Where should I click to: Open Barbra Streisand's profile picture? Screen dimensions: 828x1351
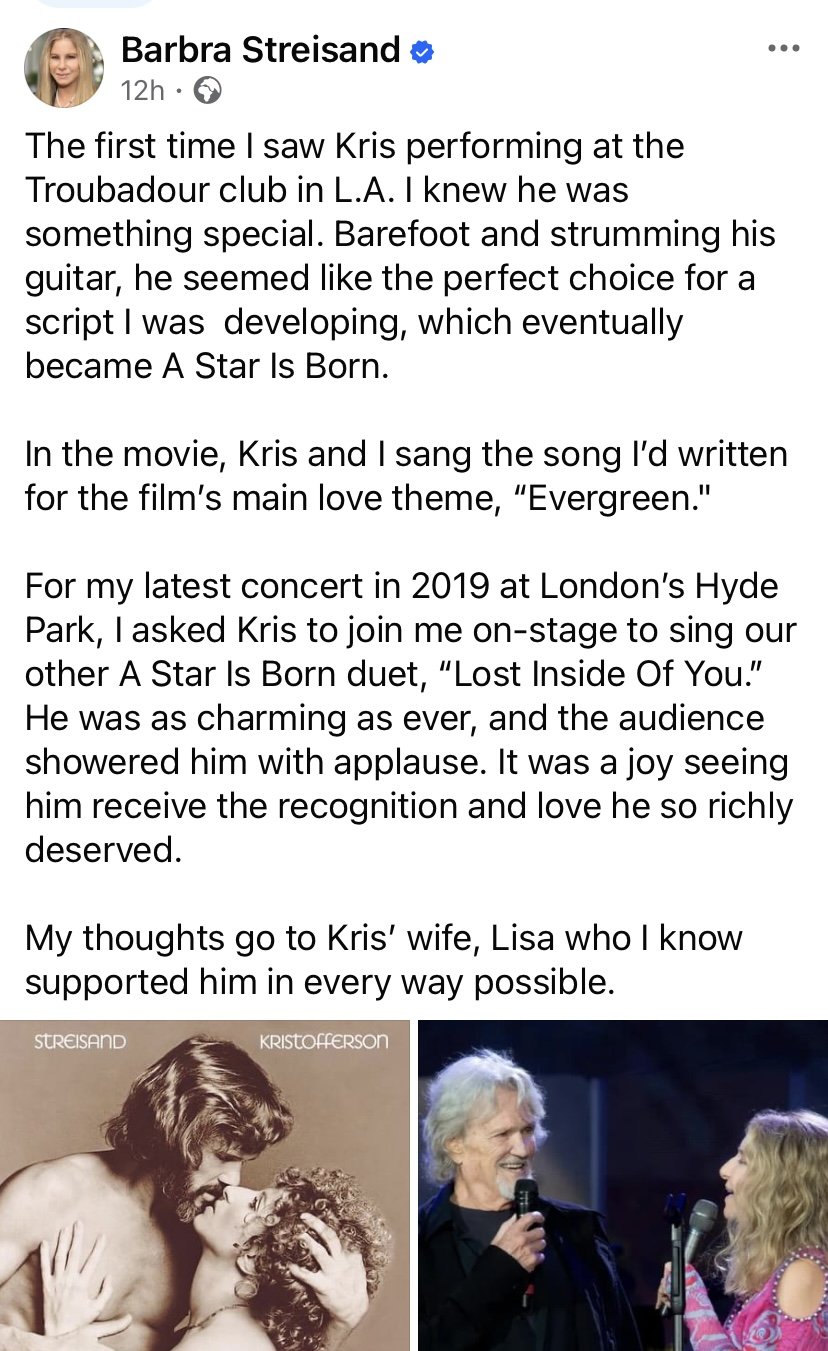(63, 67)
